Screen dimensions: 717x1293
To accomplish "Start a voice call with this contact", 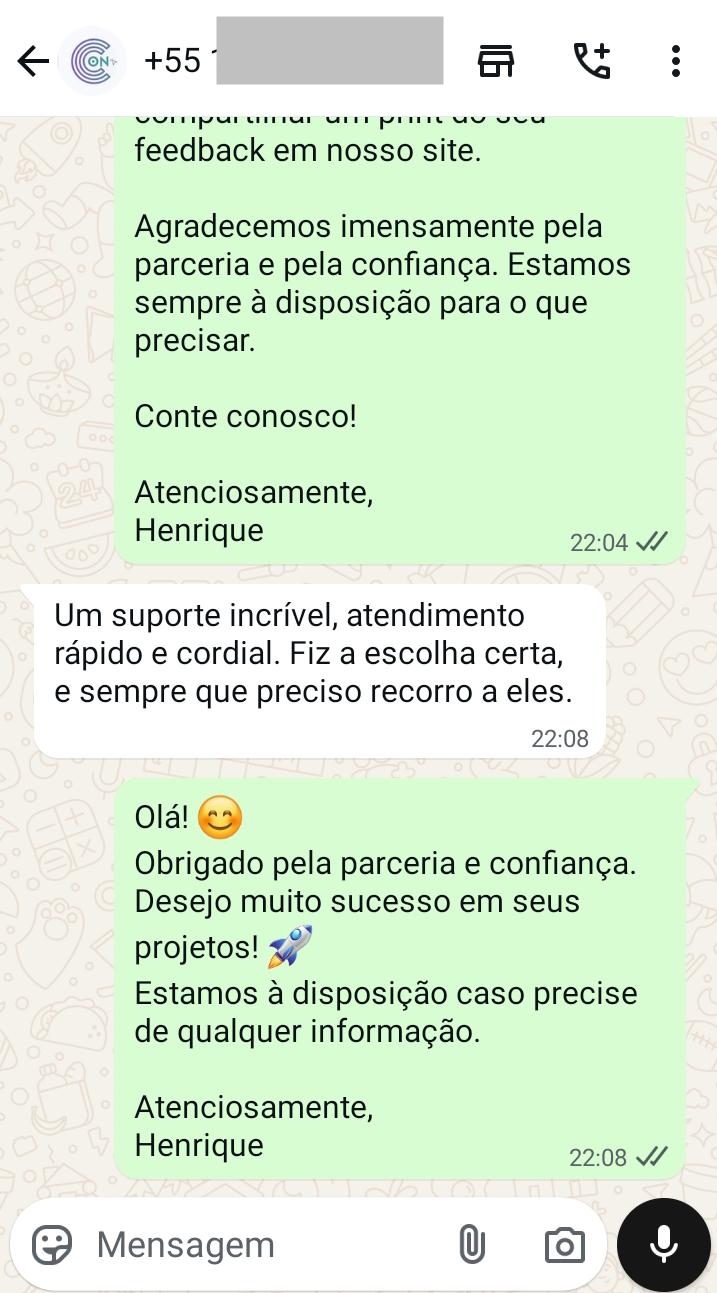I will click(x=591, y=61).
